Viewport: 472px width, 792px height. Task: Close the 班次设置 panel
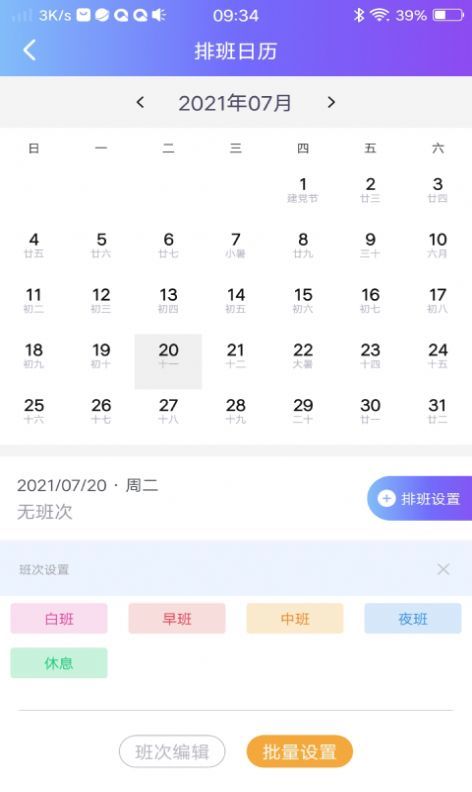[443, 570]
